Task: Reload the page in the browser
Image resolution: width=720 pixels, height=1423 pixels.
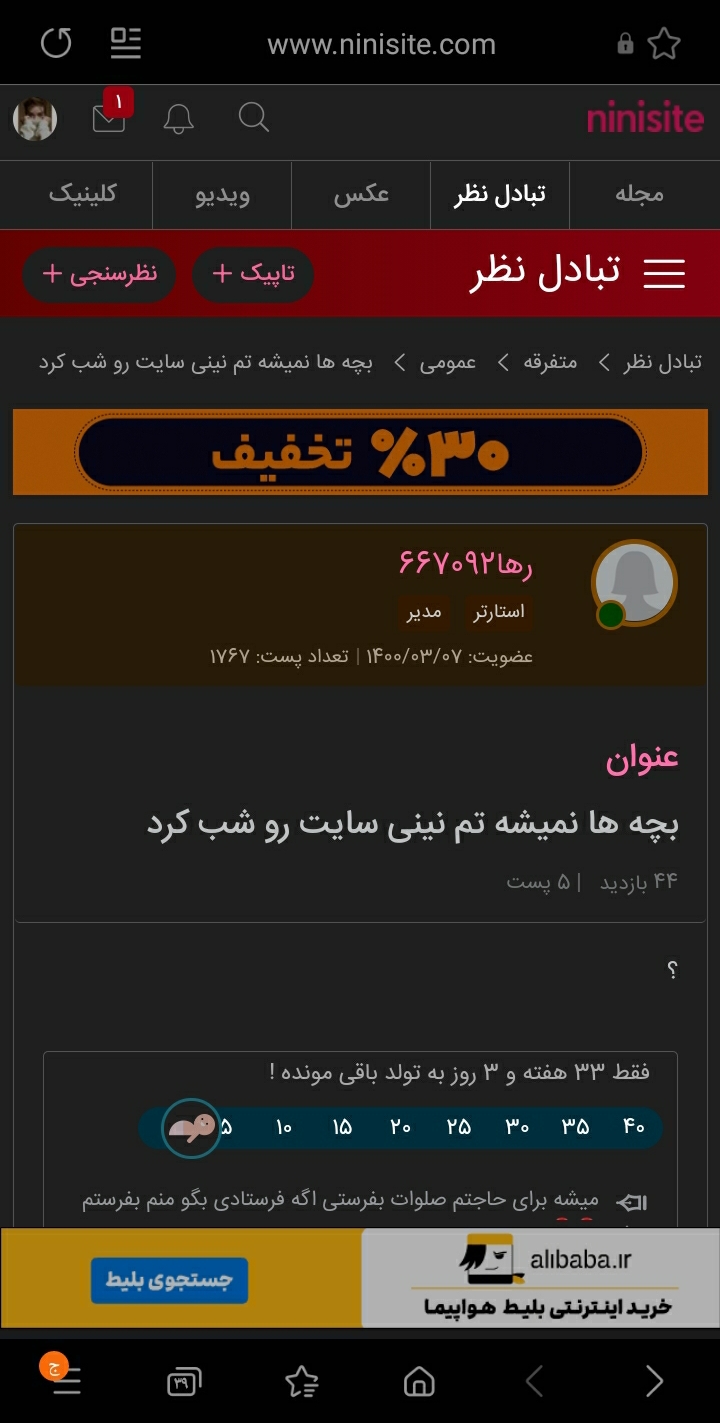Action: pos(56,43)
